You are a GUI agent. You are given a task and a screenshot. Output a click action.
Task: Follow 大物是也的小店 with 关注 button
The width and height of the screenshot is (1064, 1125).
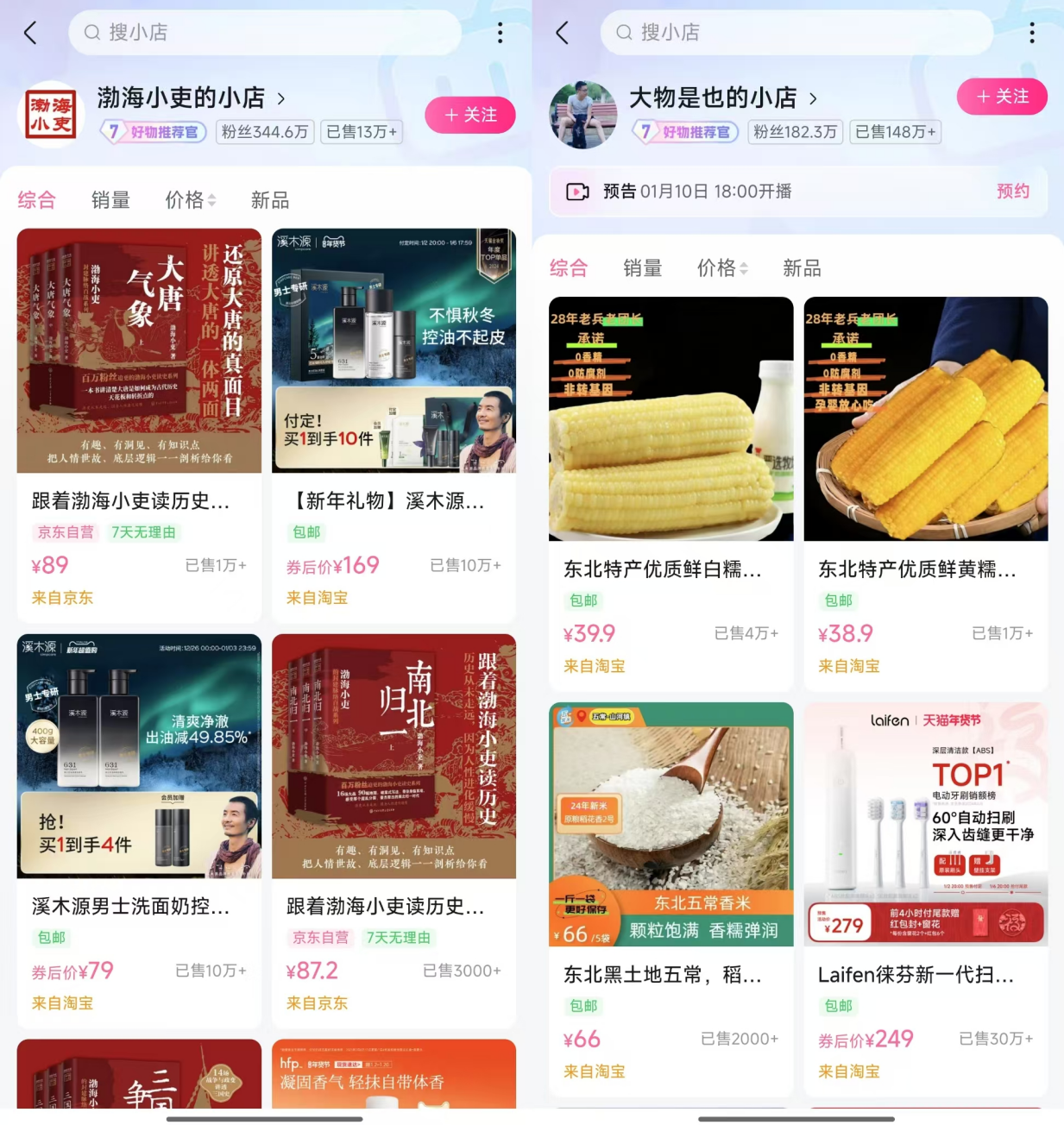(1002, 97)
